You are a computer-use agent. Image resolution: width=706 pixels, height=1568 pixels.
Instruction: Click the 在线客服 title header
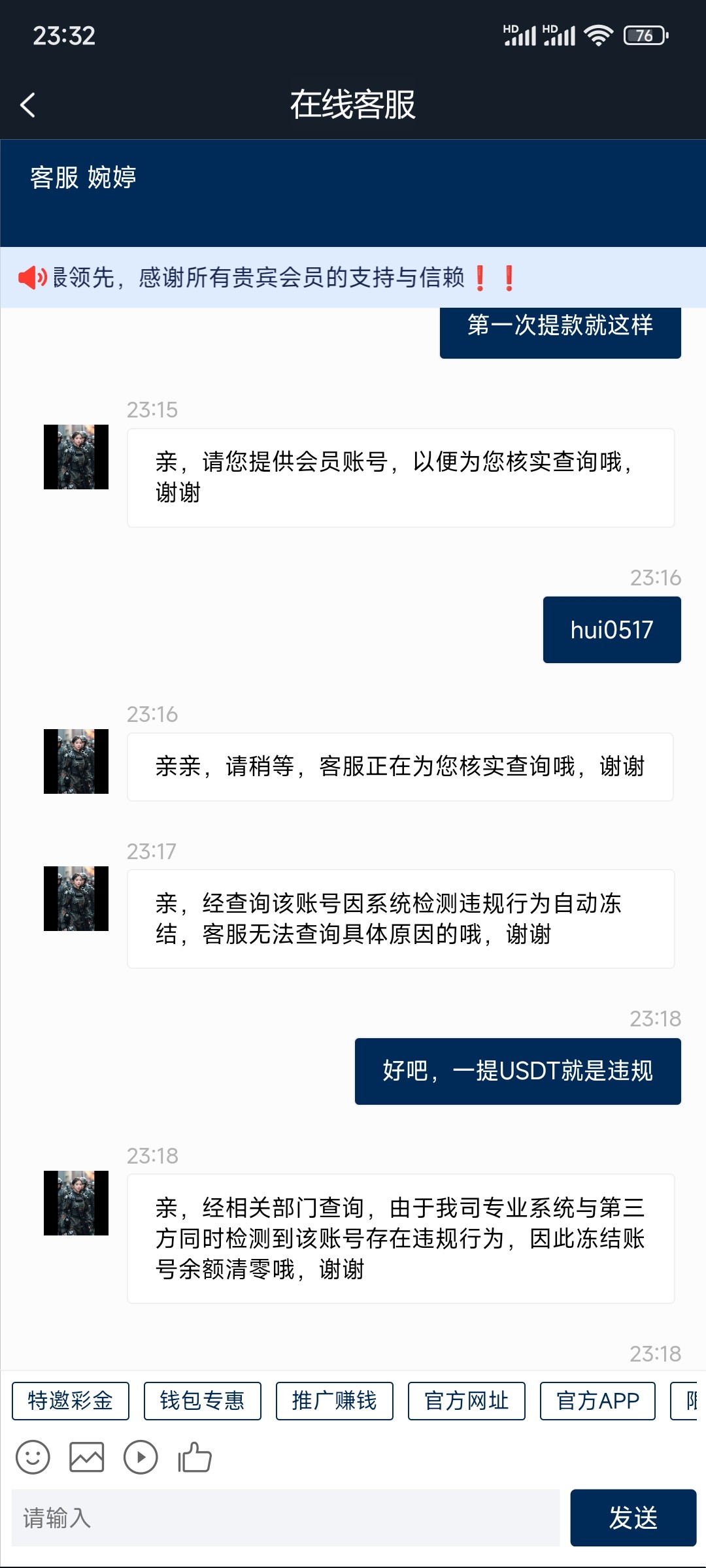pos(353,105)
